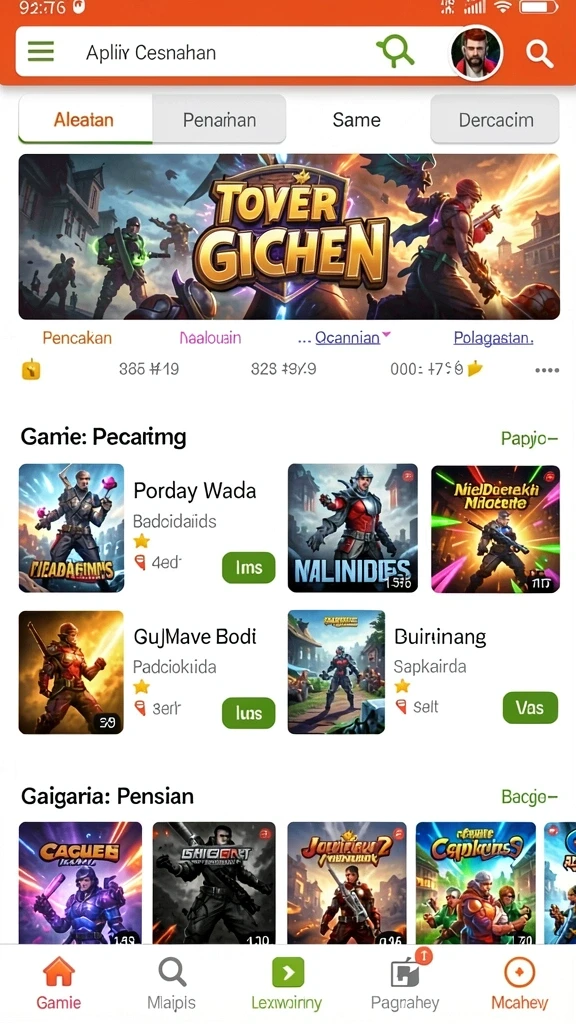Tap the white search icon
Screen dimensions: 576x1024
point(539,53)
